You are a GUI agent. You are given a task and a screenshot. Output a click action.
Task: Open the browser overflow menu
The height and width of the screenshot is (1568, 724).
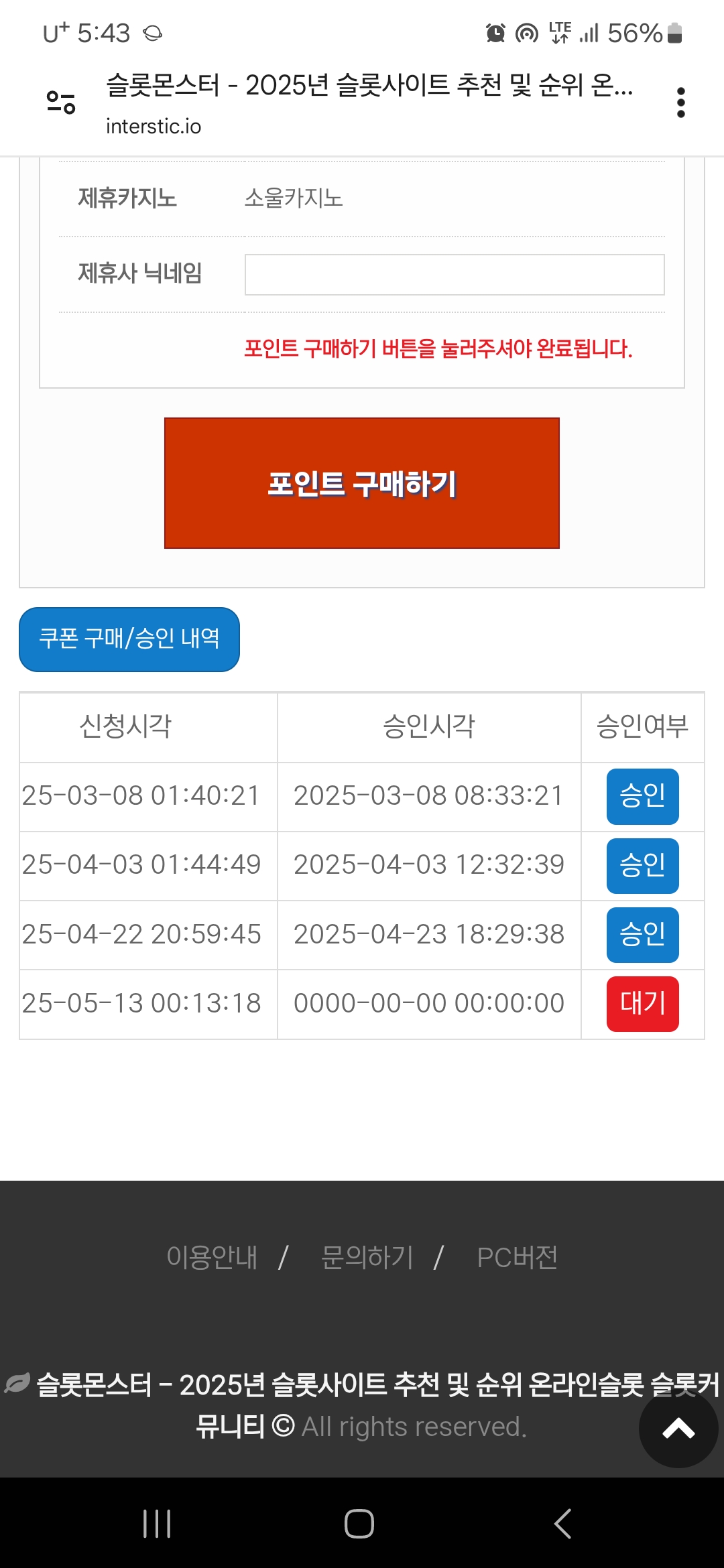coord(680,103)
